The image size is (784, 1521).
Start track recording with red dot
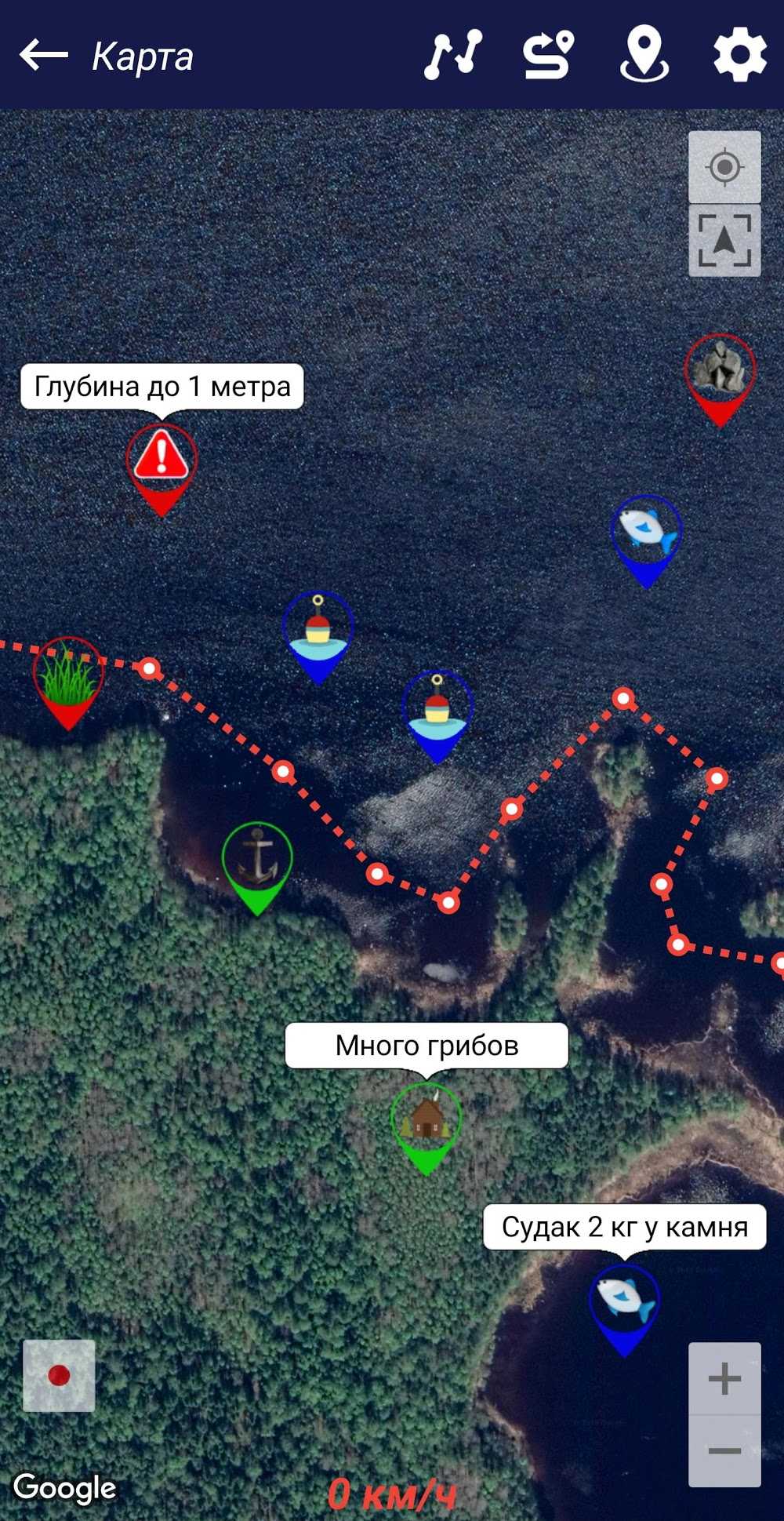[59, 1375]
